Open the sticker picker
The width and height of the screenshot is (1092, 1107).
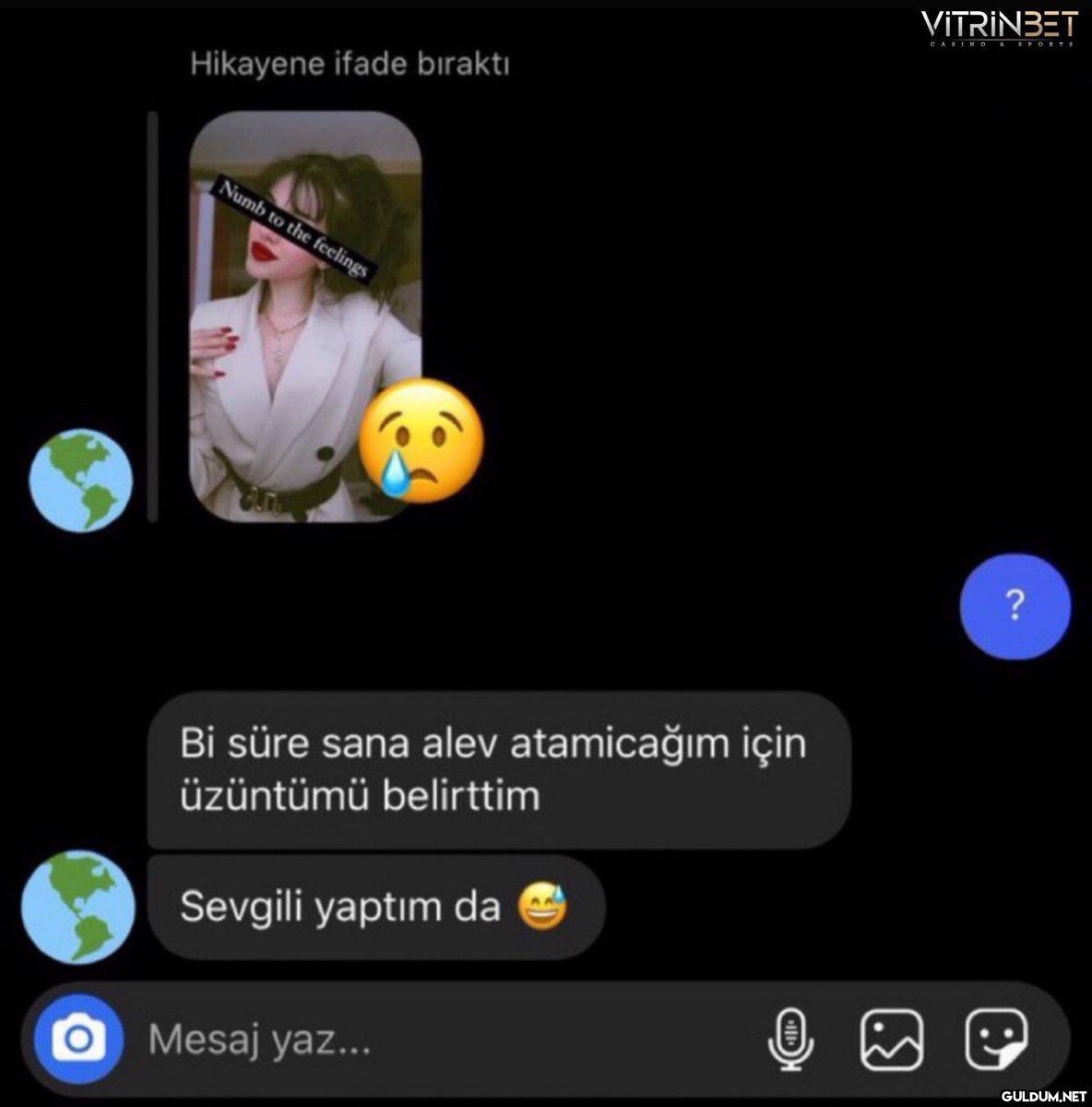[x=997, y=1040]
